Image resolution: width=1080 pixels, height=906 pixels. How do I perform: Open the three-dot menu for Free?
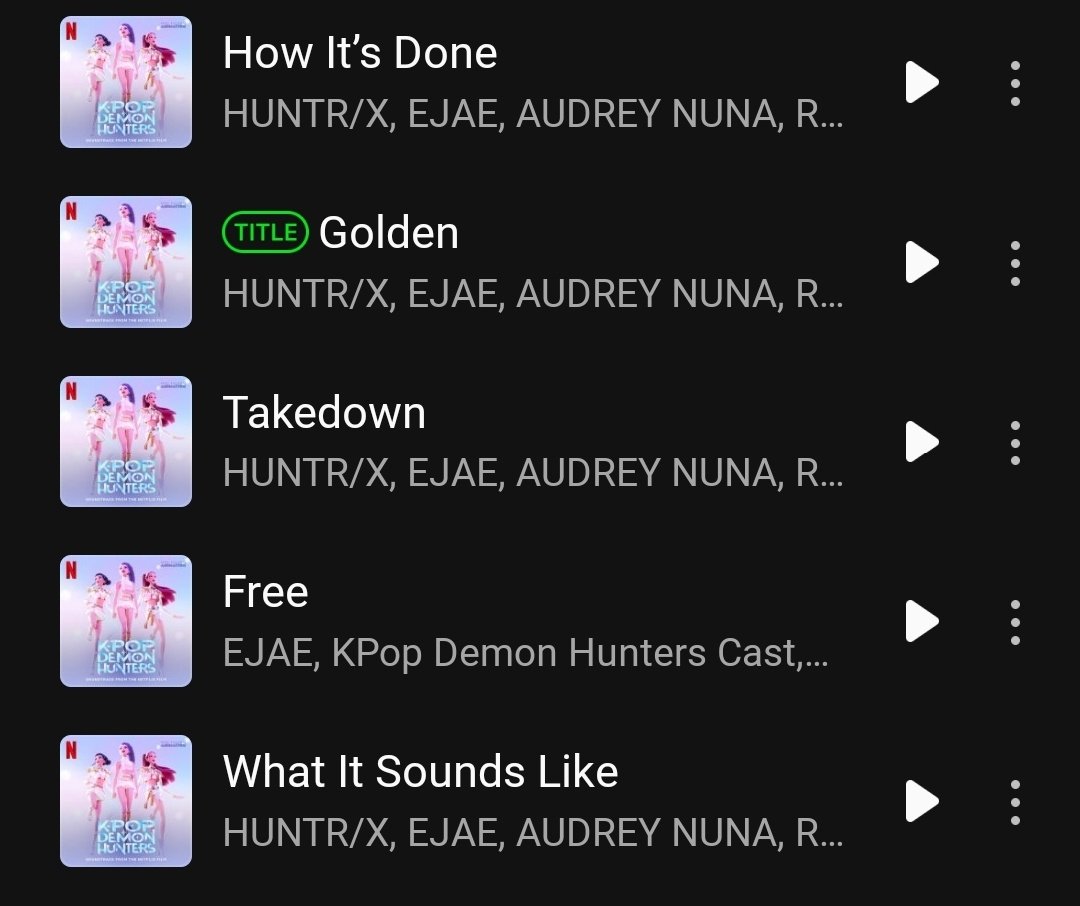(1015, 622)
